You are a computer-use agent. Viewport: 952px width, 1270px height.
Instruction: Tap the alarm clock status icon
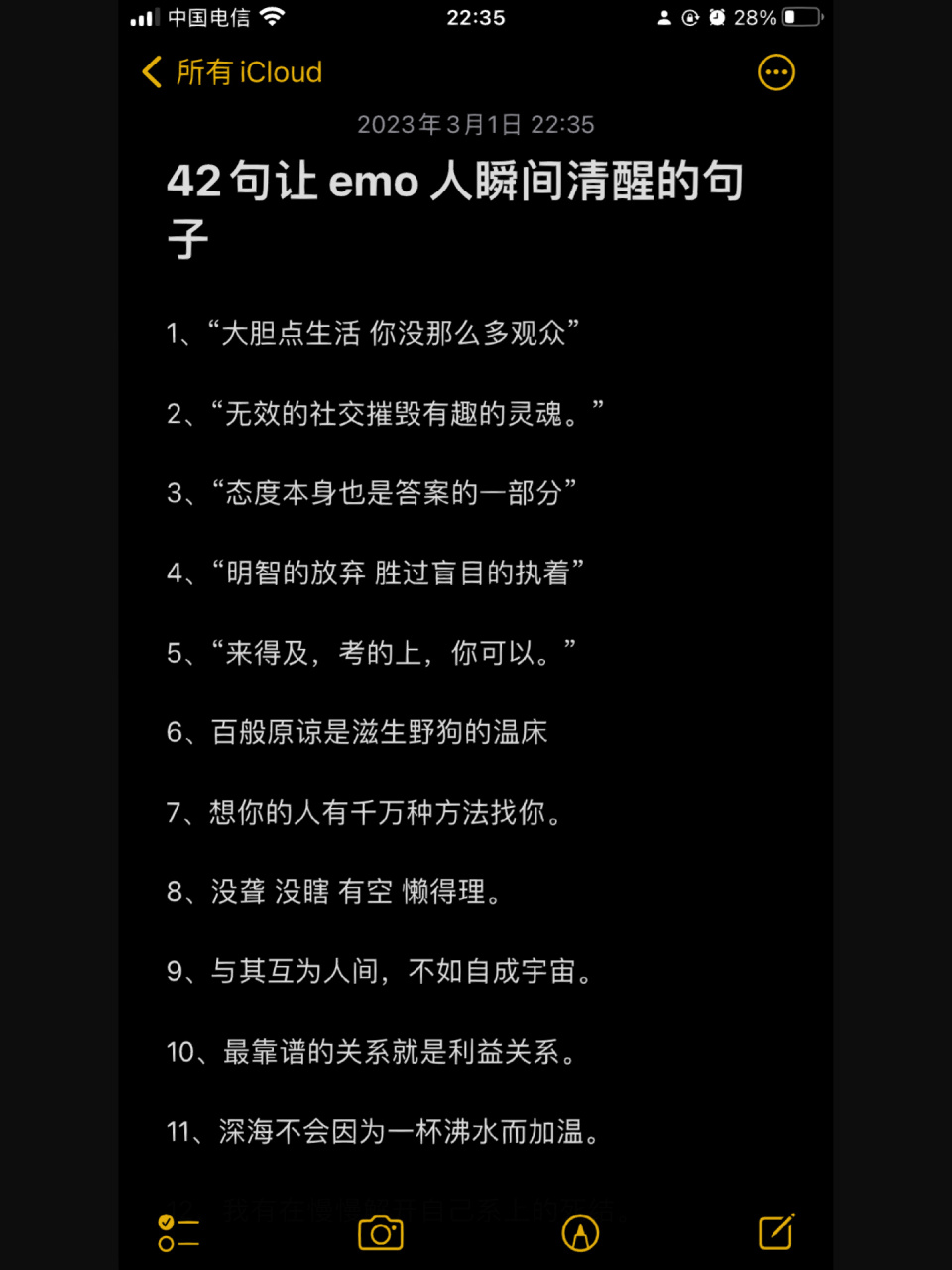pos(717,17)
